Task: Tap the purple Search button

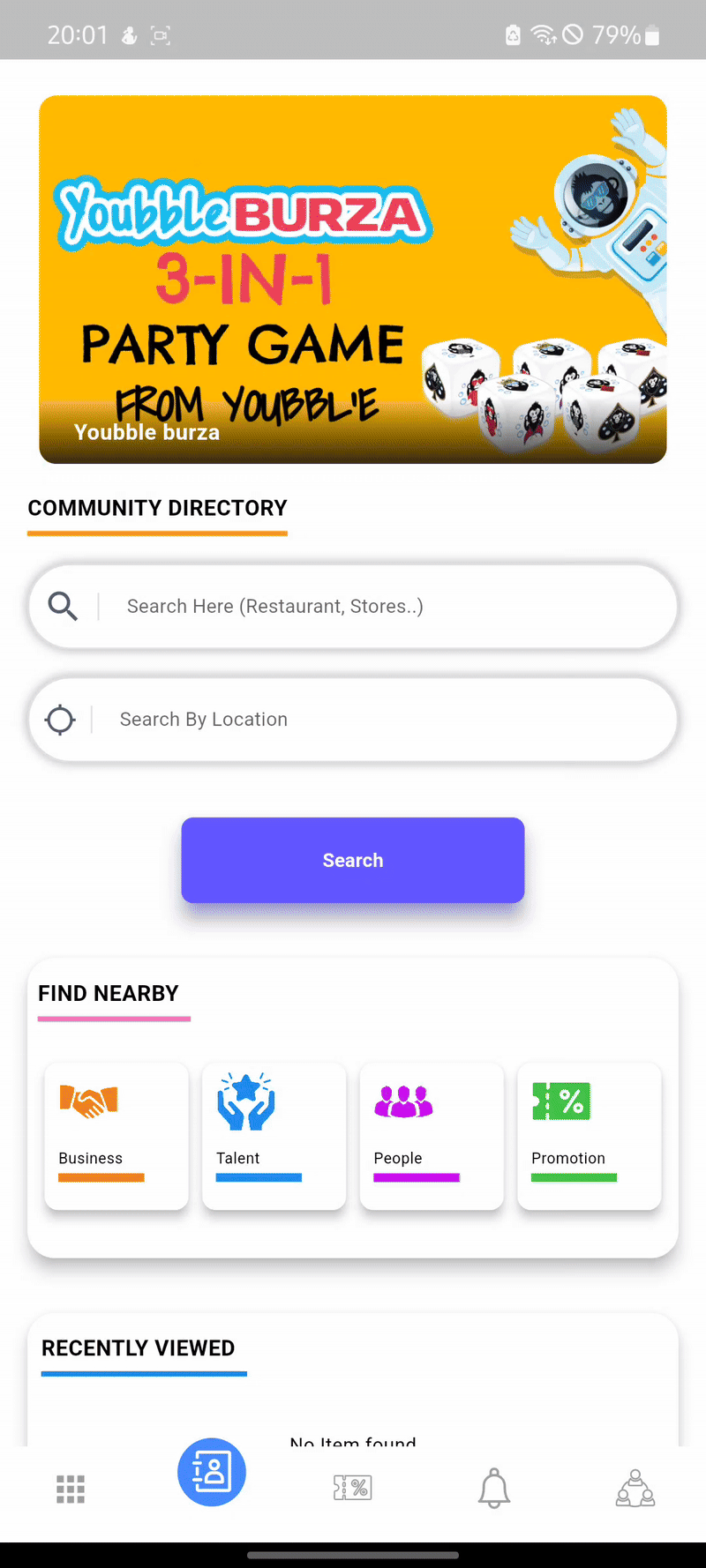Action: point(353,860)
